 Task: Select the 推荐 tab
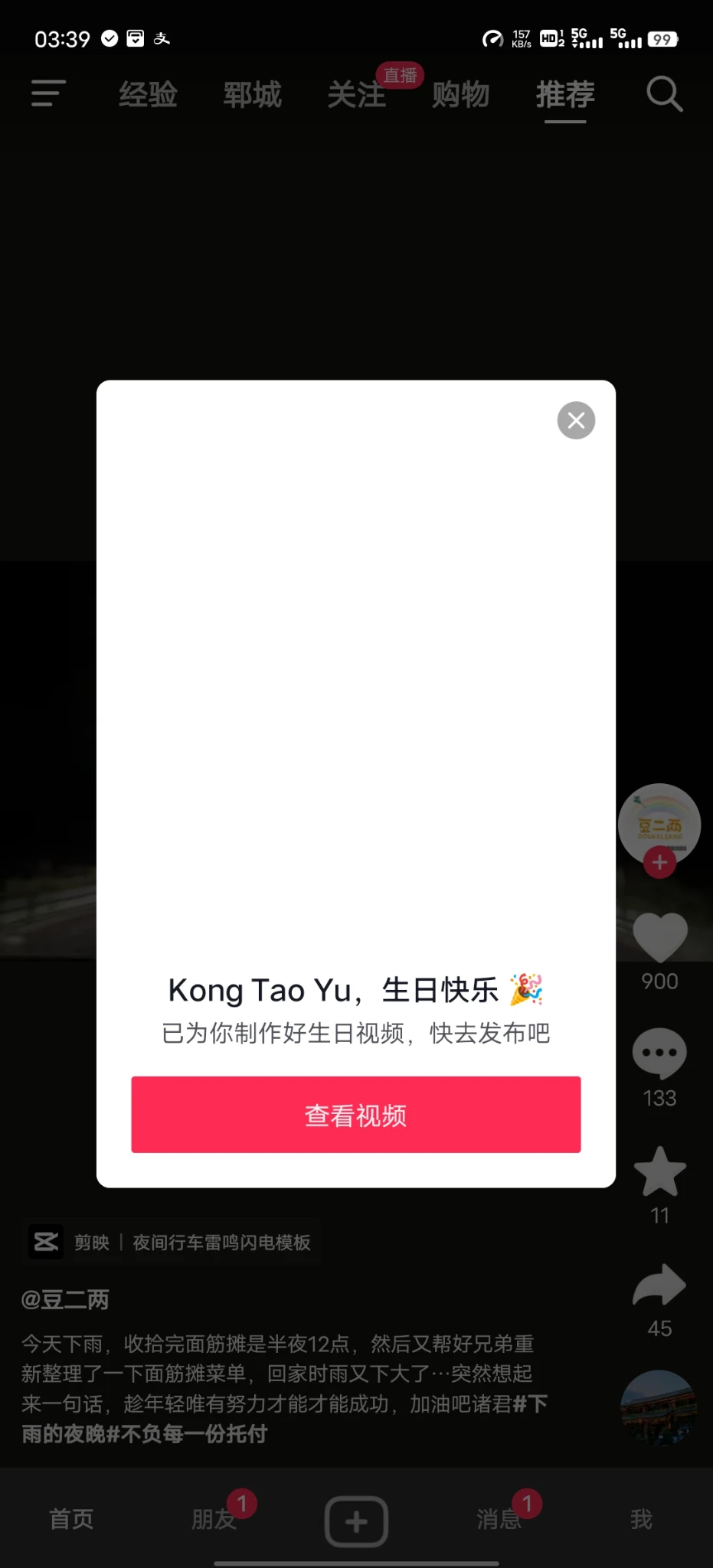pos(565,95)
